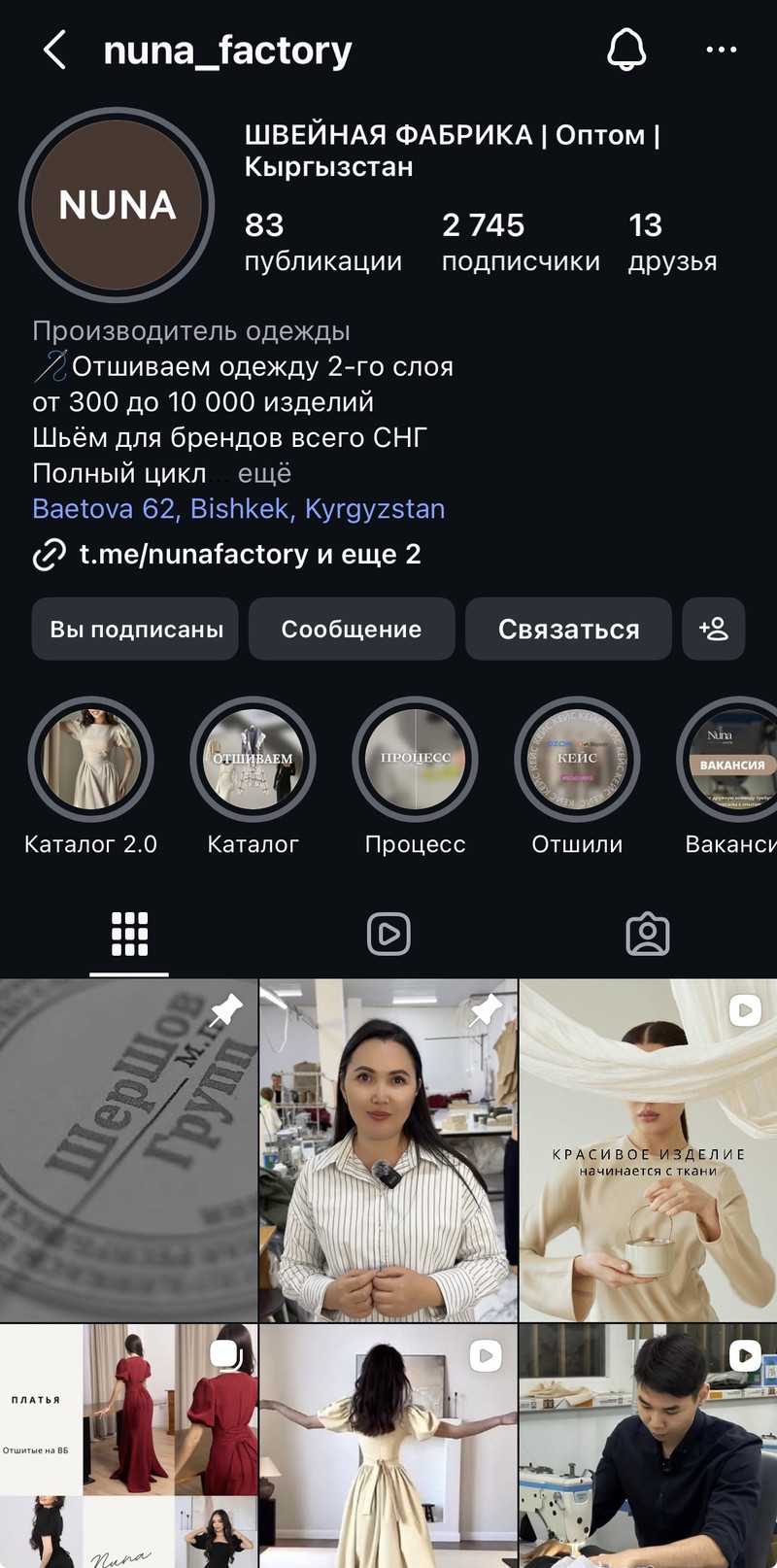Tap the Вы подписаны button
The height and width of the screenshot is (1568, 777).
(x=136, y=630)
